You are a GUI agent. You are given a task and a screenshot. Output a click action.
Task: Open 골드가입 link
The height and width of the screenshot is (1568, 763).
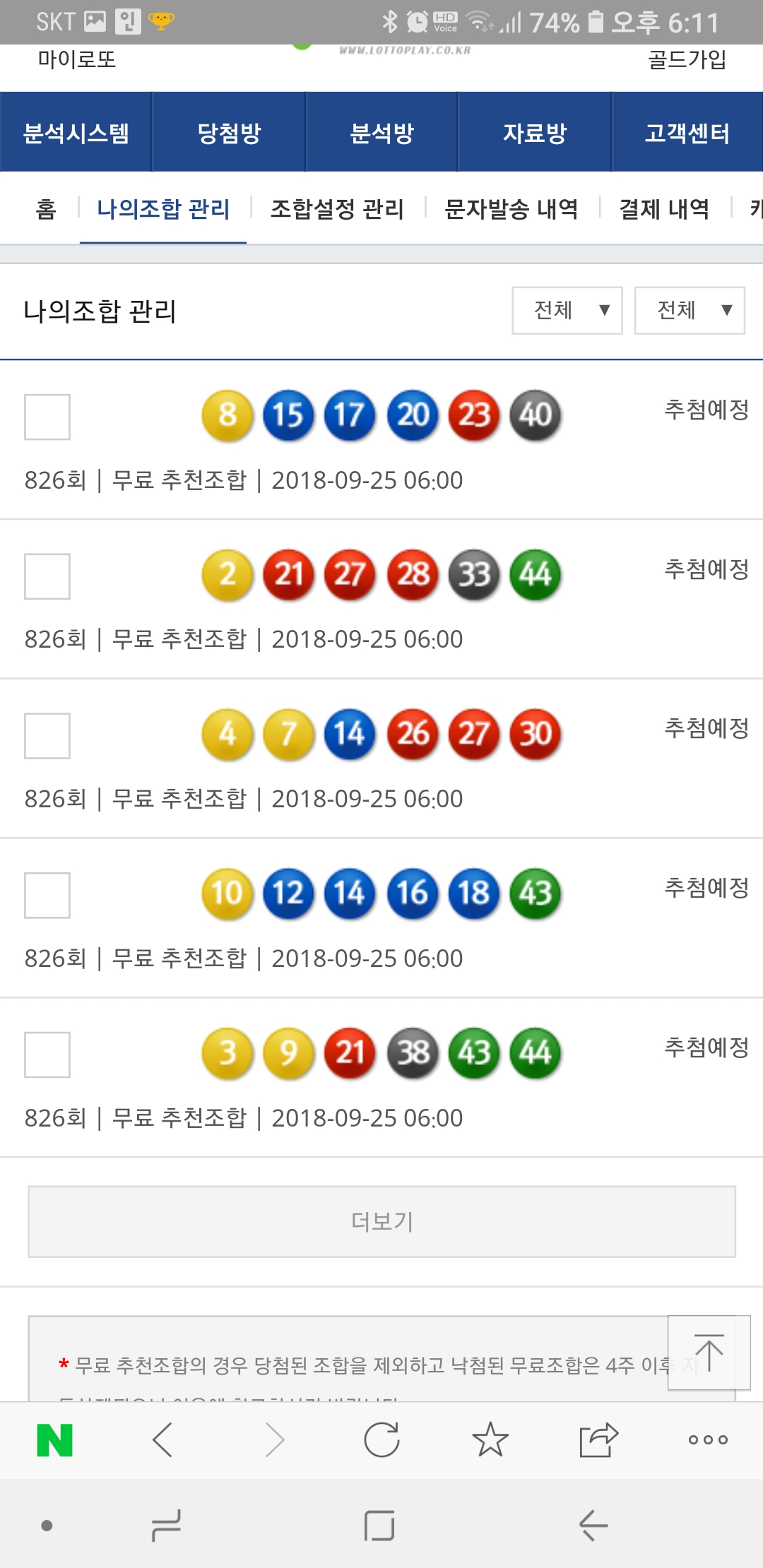(x=687, y=60)
